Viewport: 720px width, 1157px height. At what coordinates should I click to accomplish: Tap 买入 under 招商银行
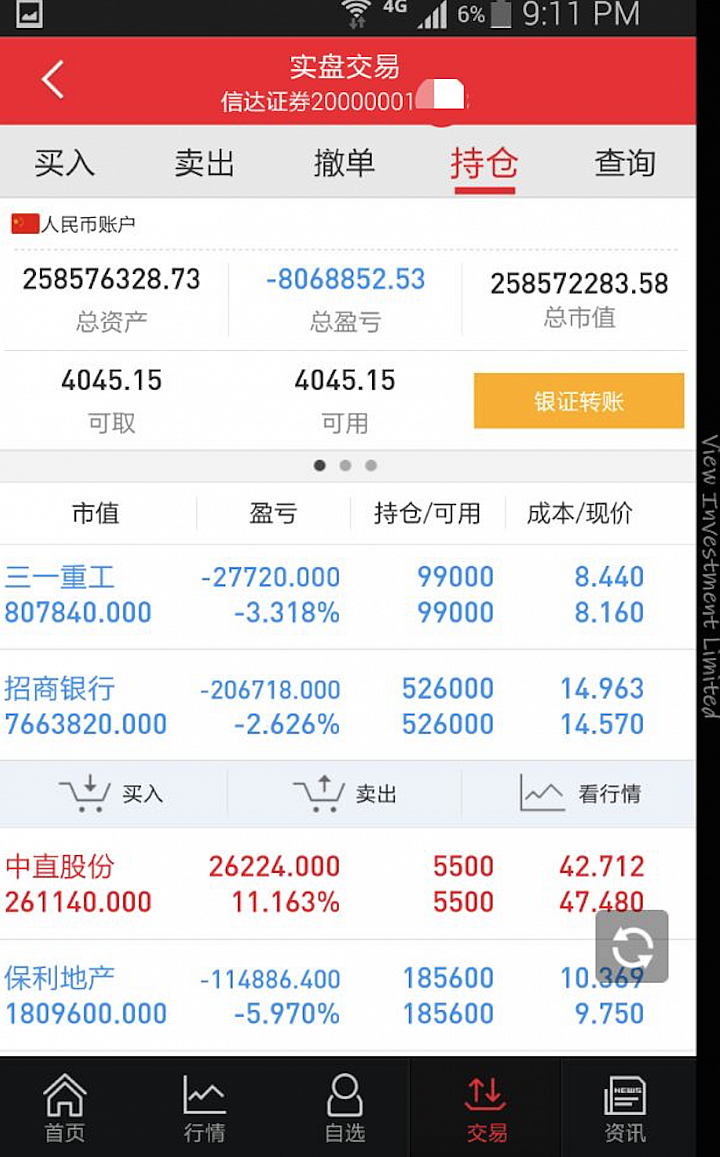point(112,794)
